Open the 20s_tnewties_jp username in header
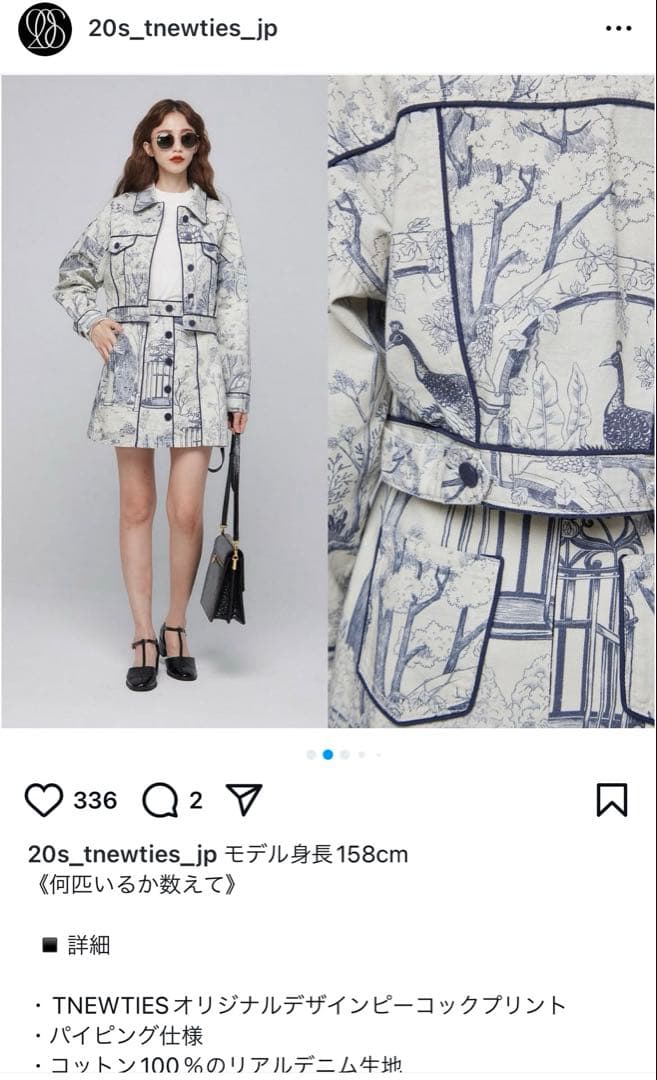 (182, 29)
